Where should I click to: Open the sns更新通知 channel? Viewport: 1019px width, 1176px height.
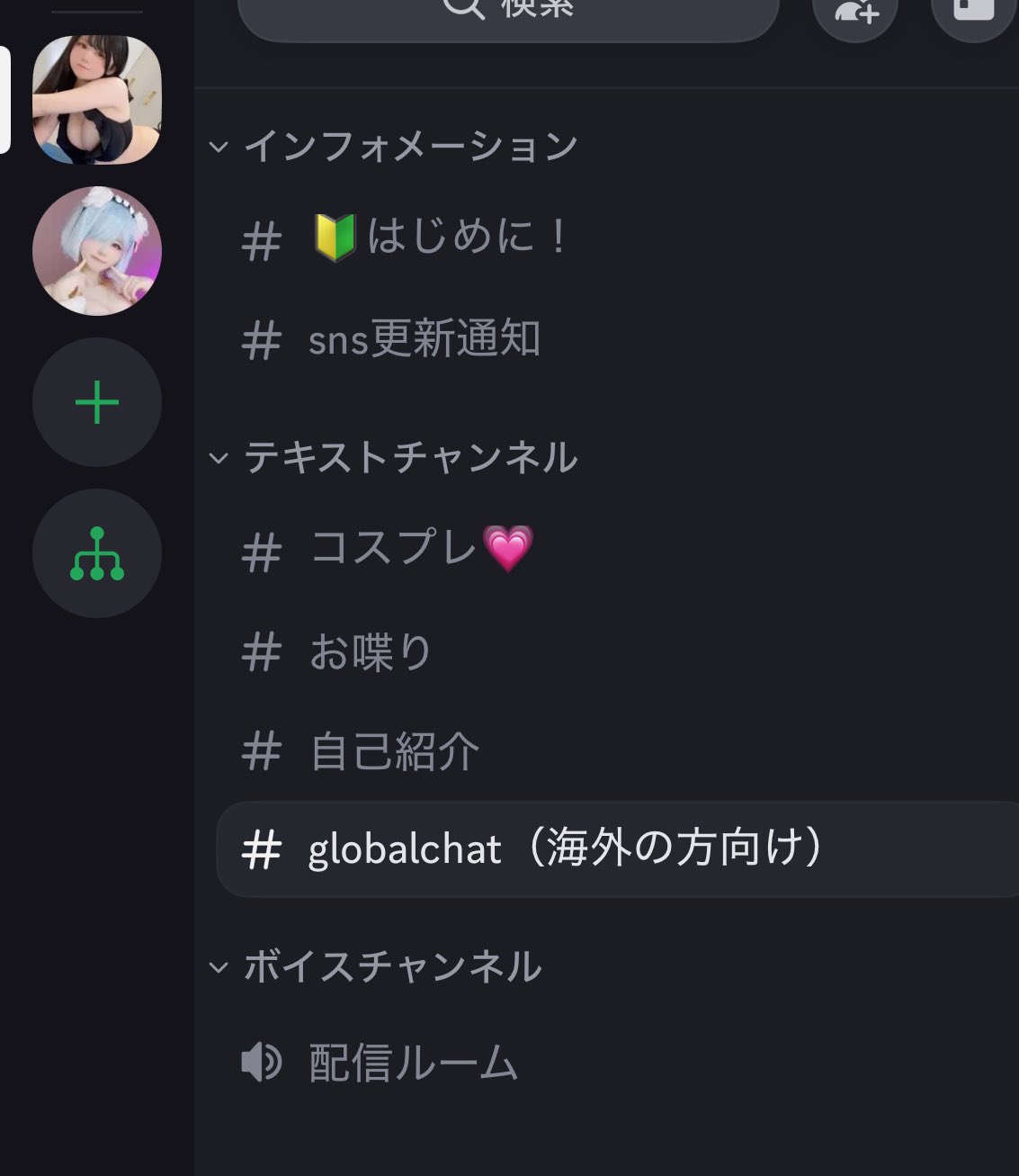click(423, 340)
